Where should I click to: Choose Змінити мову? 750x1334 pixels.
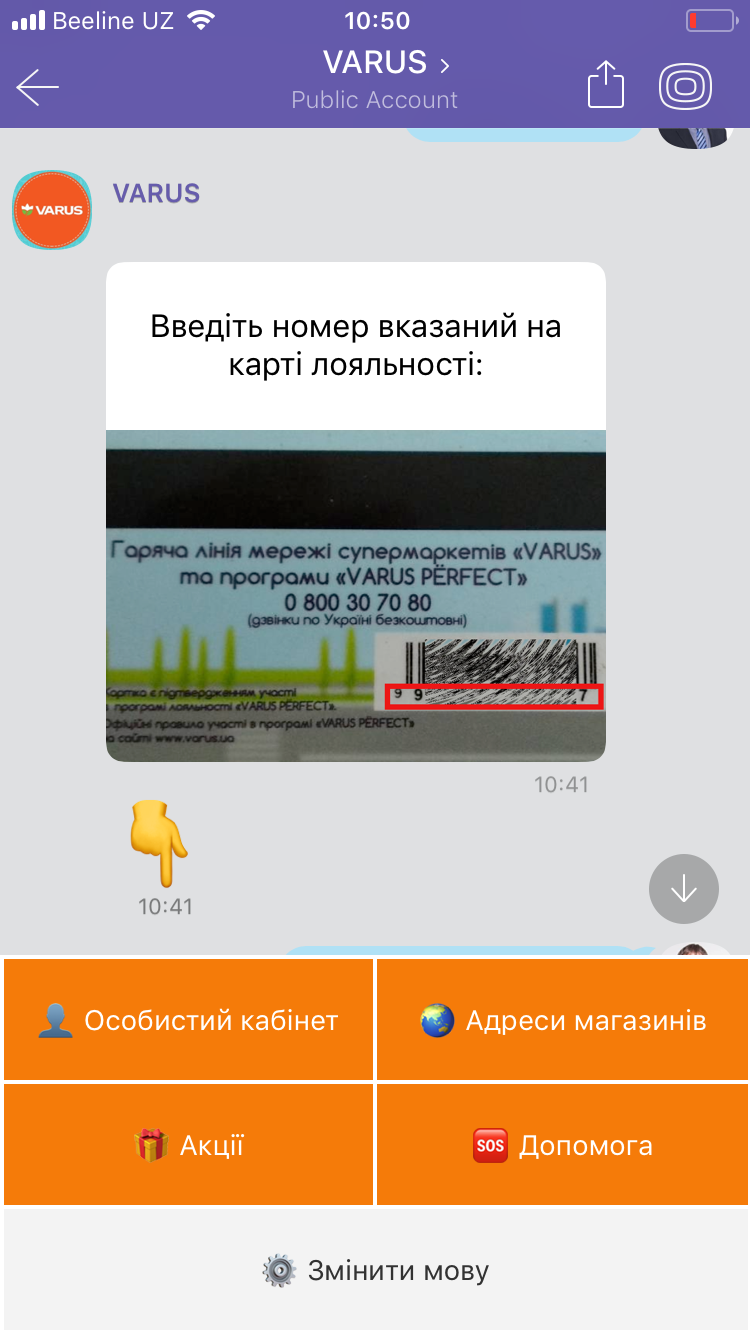(x=375, y=1270)
